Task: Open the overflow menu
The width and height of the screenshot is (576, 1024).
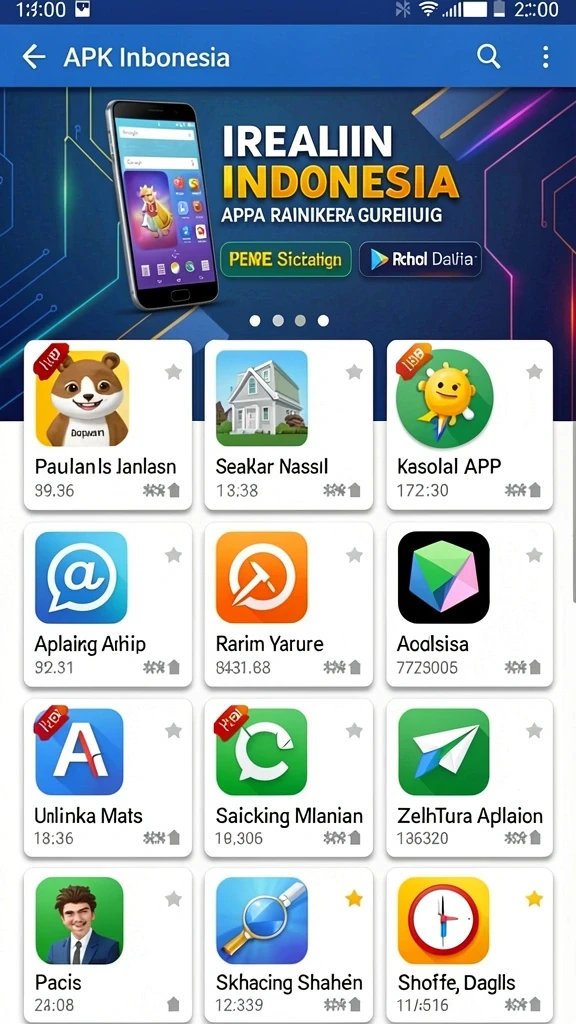Action: click(x=545, y=57)
